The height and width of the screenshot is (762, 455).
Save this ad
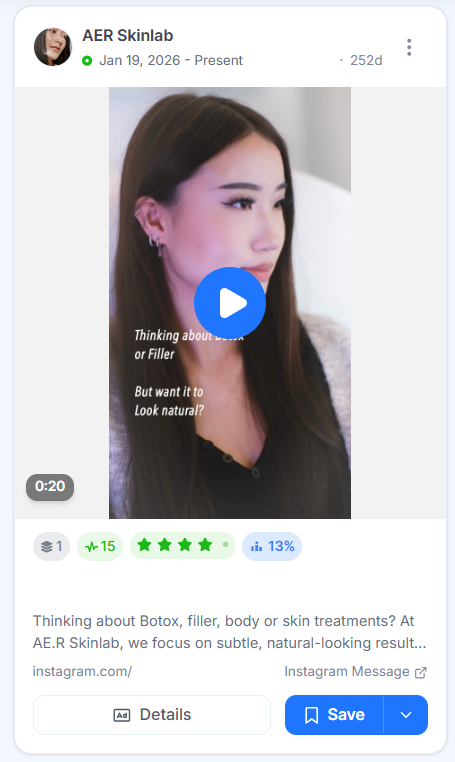point(334,715)
